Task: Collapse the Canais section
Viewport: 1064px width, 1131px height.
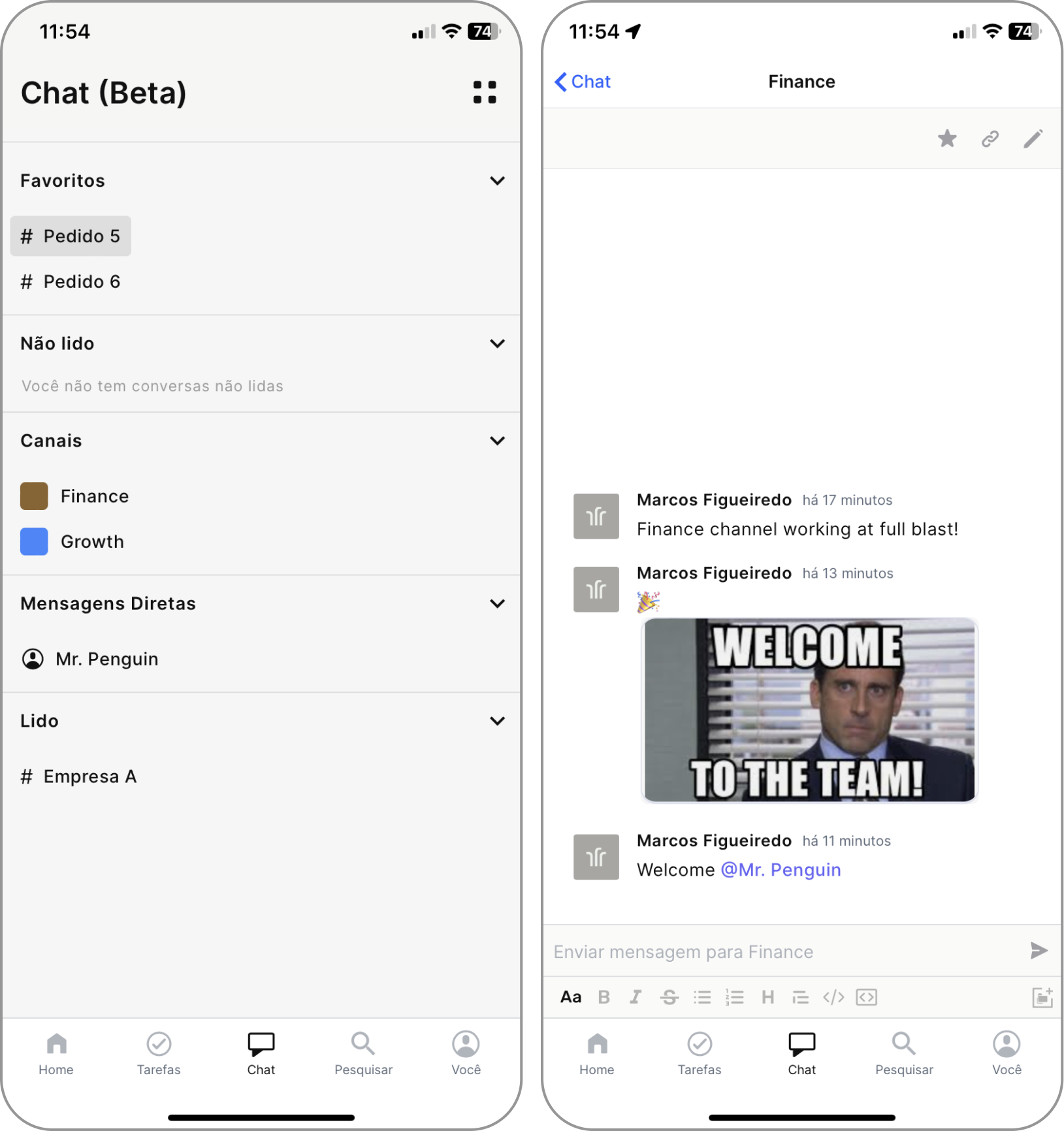Action: tap(497, 441)
